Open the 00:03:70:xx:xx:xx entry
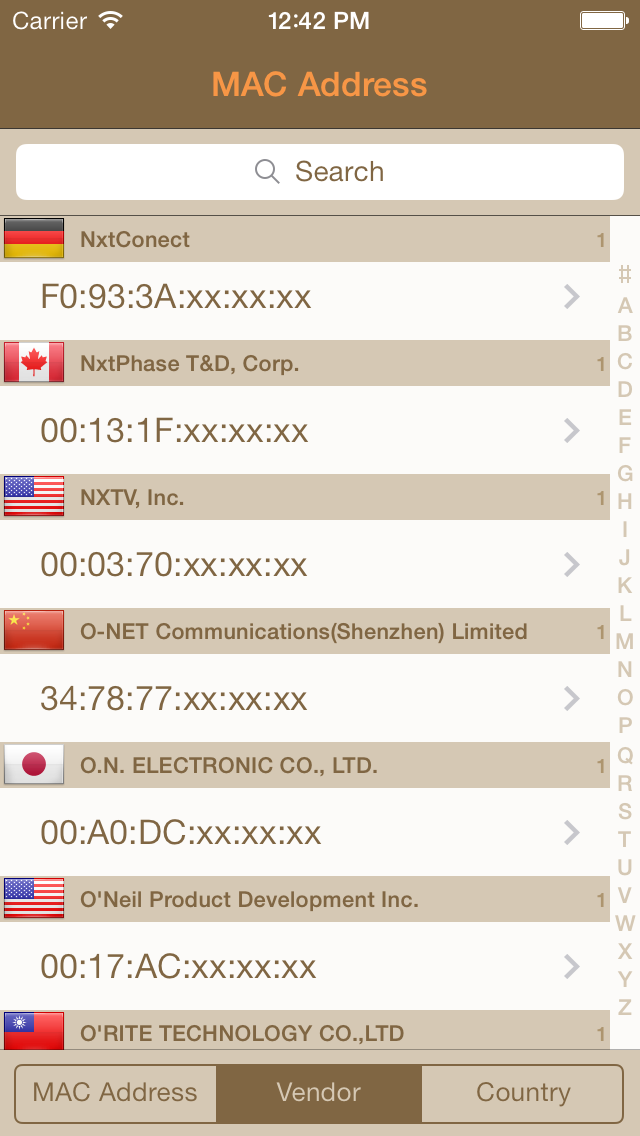The image size is (640, 1136). tap(304, 564)
